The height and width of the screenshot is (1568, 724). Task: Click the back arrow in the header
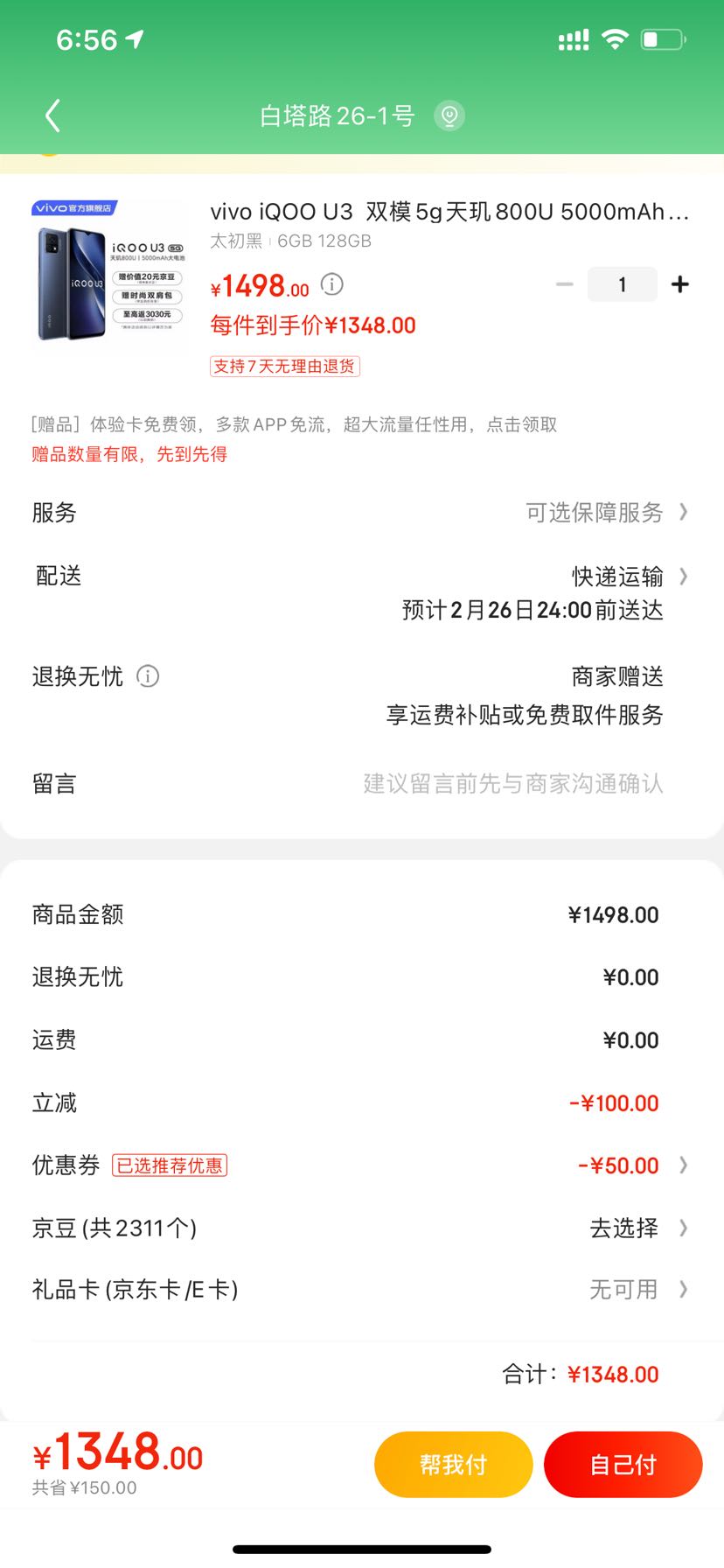pyautogui.click(x=52, y=115)
